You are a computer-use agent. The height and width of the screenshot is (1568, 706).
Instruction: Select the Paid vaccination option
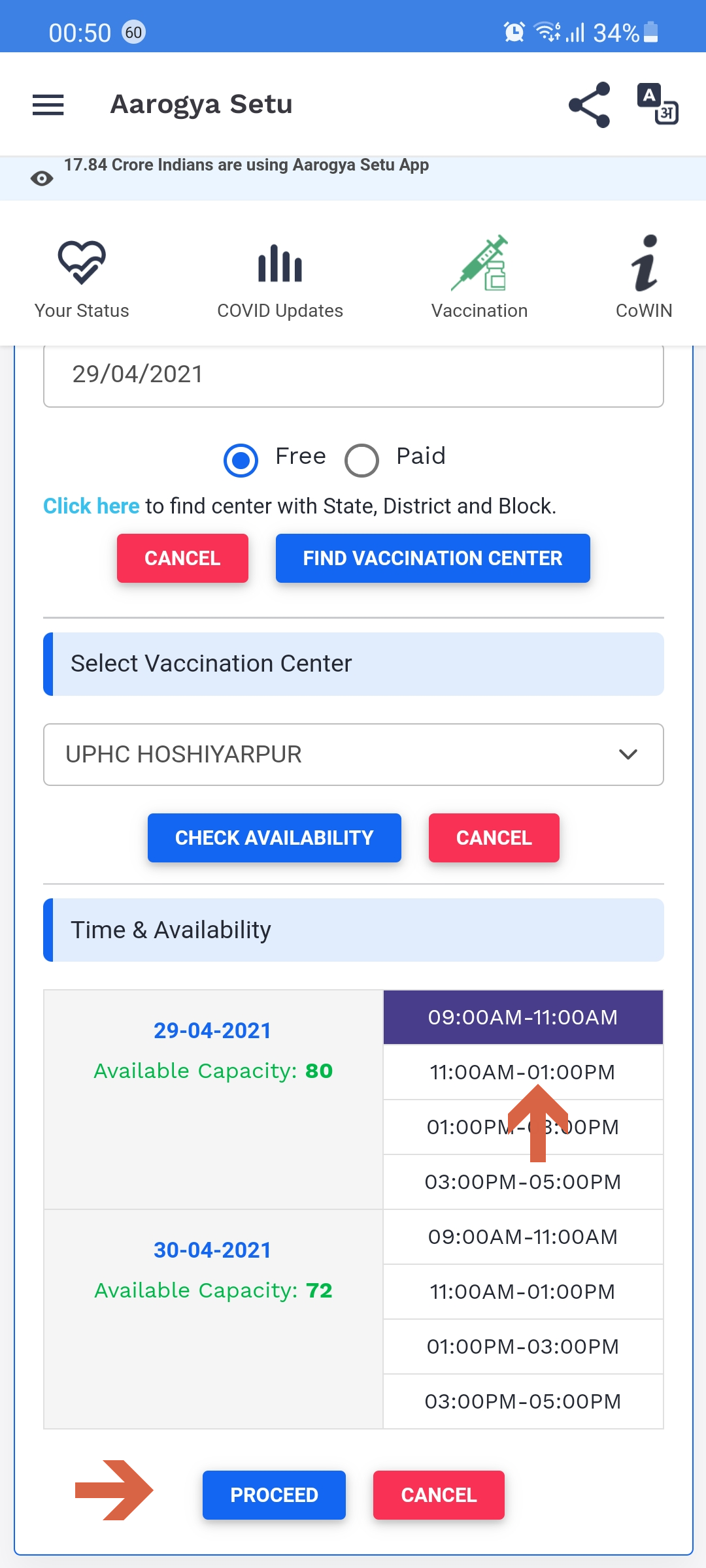point(362,461)
